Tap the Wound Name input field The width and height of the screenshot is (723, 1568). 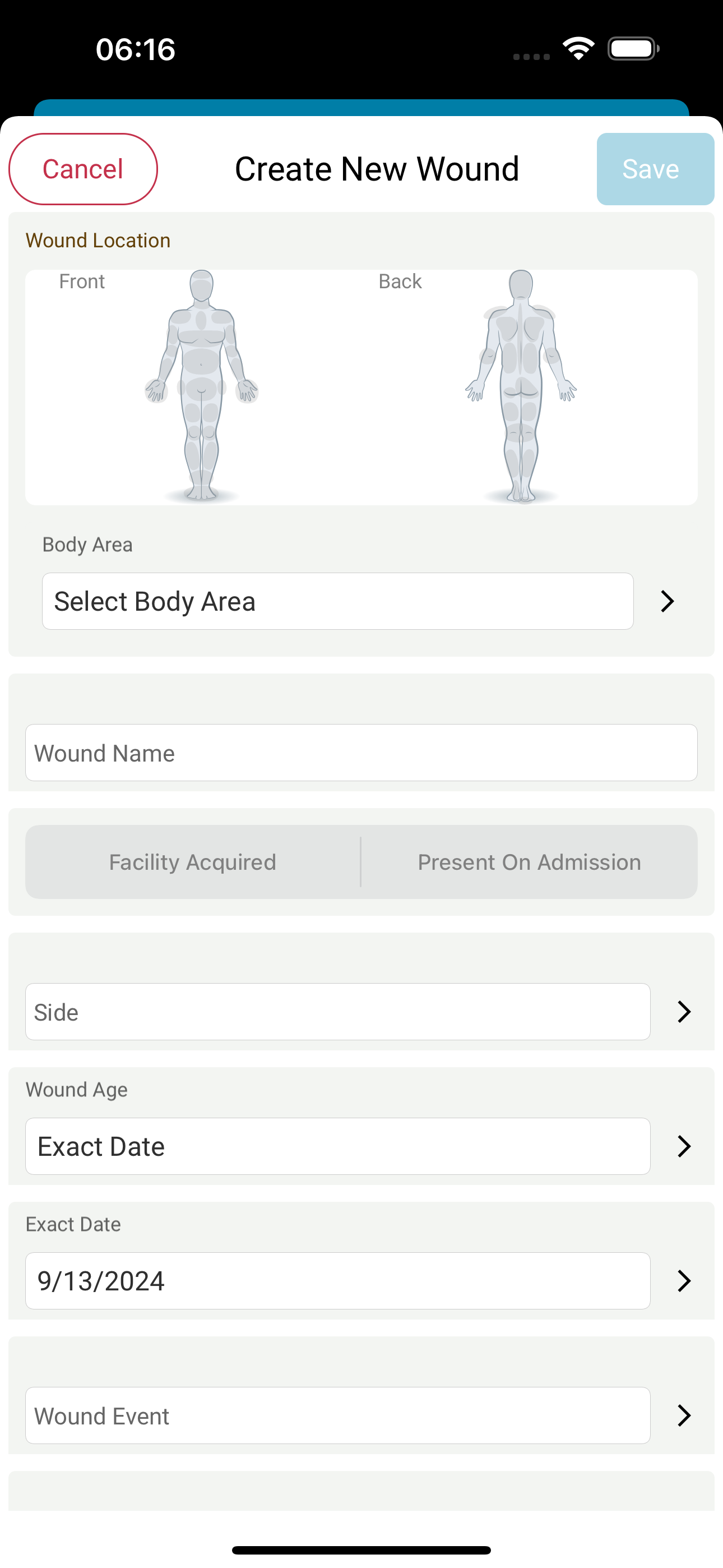coord(361,753)
